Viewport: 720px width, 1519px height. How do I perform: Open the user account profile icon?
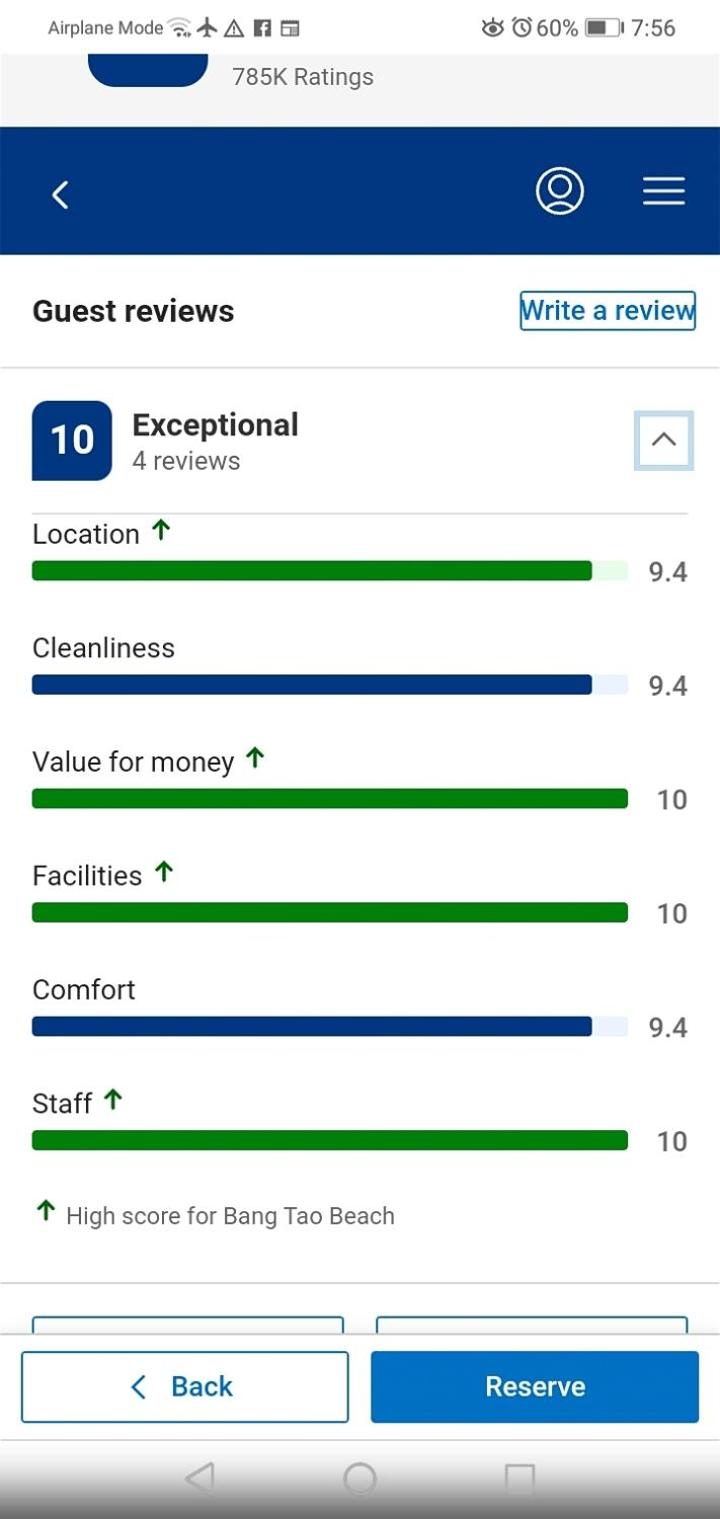click(560, 190)
